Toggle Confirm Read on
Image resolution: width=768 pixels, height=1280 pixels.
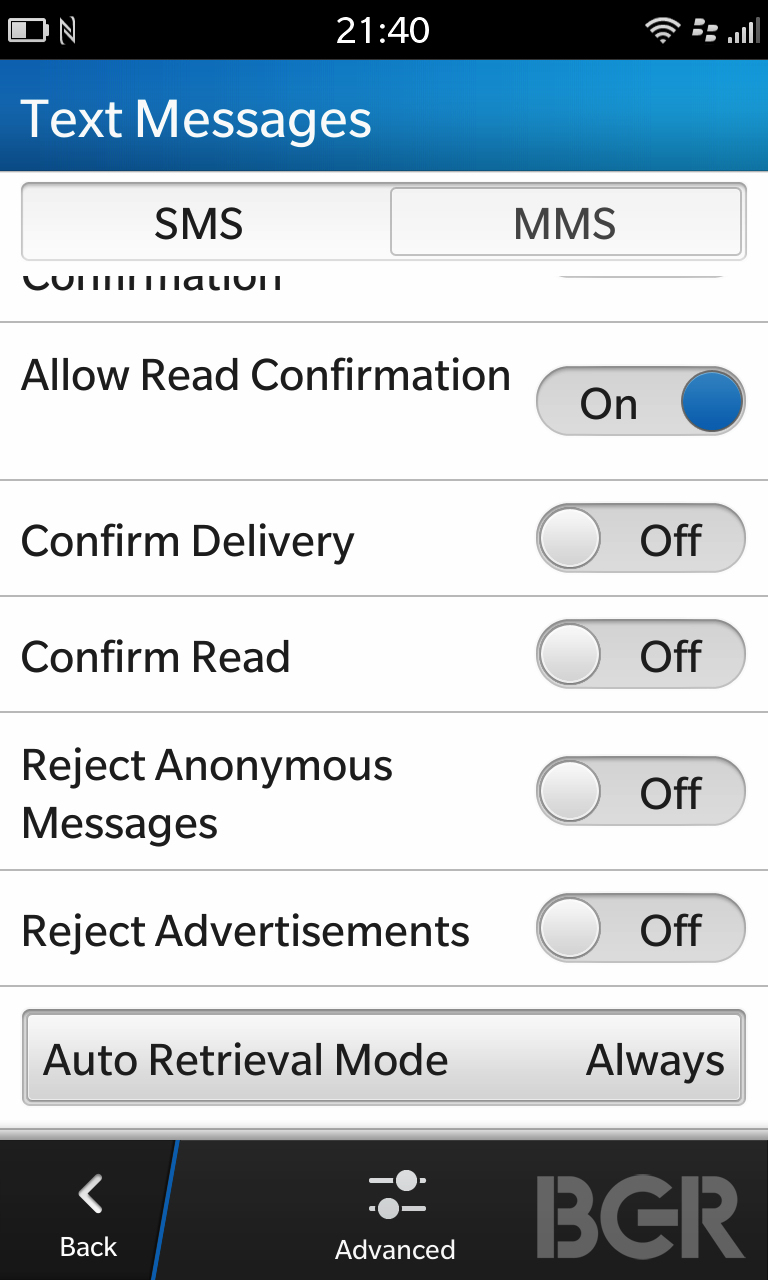point(641,656)
